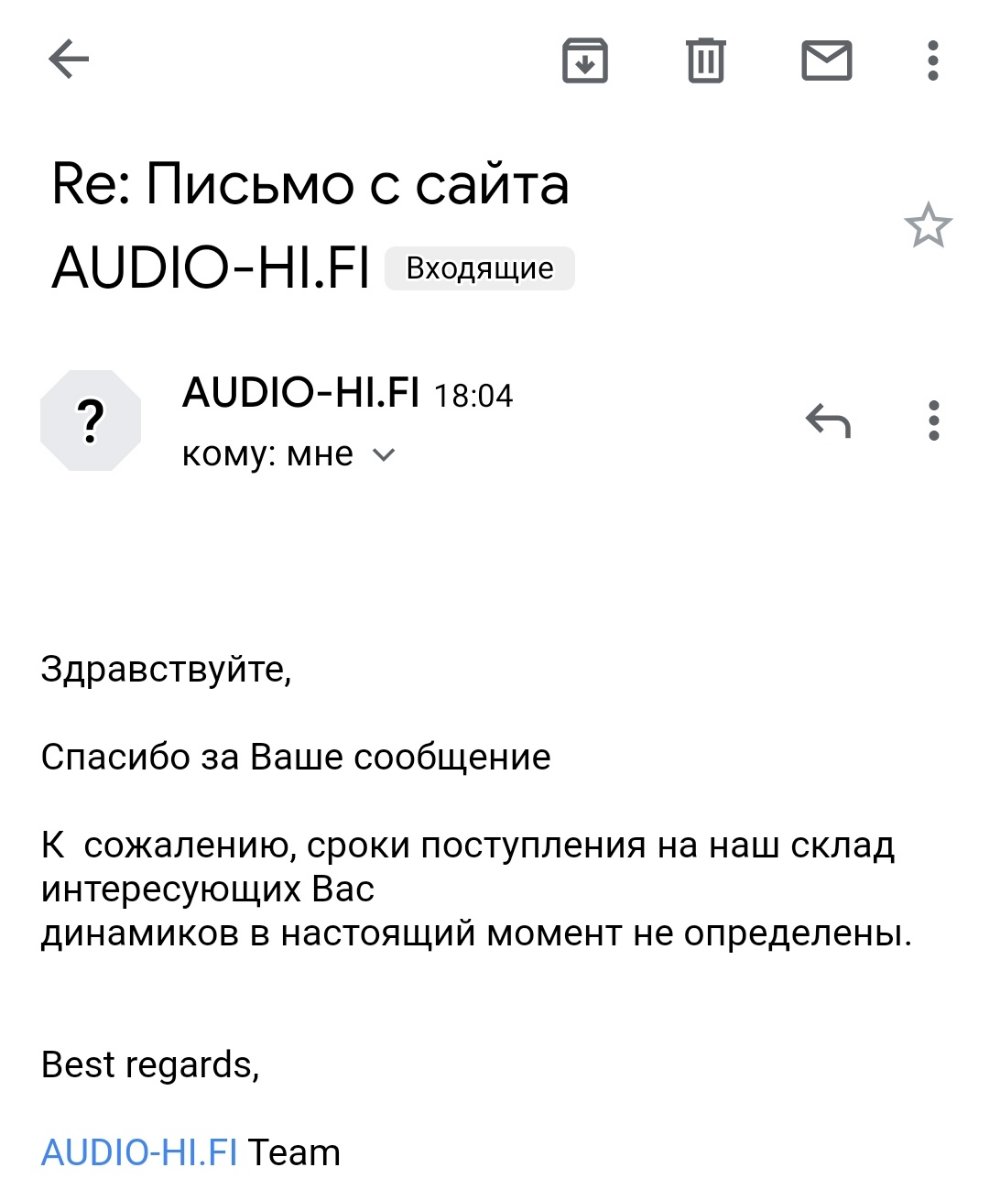
Task: Open message options next to reply arrow
Action: coord(932,421)
